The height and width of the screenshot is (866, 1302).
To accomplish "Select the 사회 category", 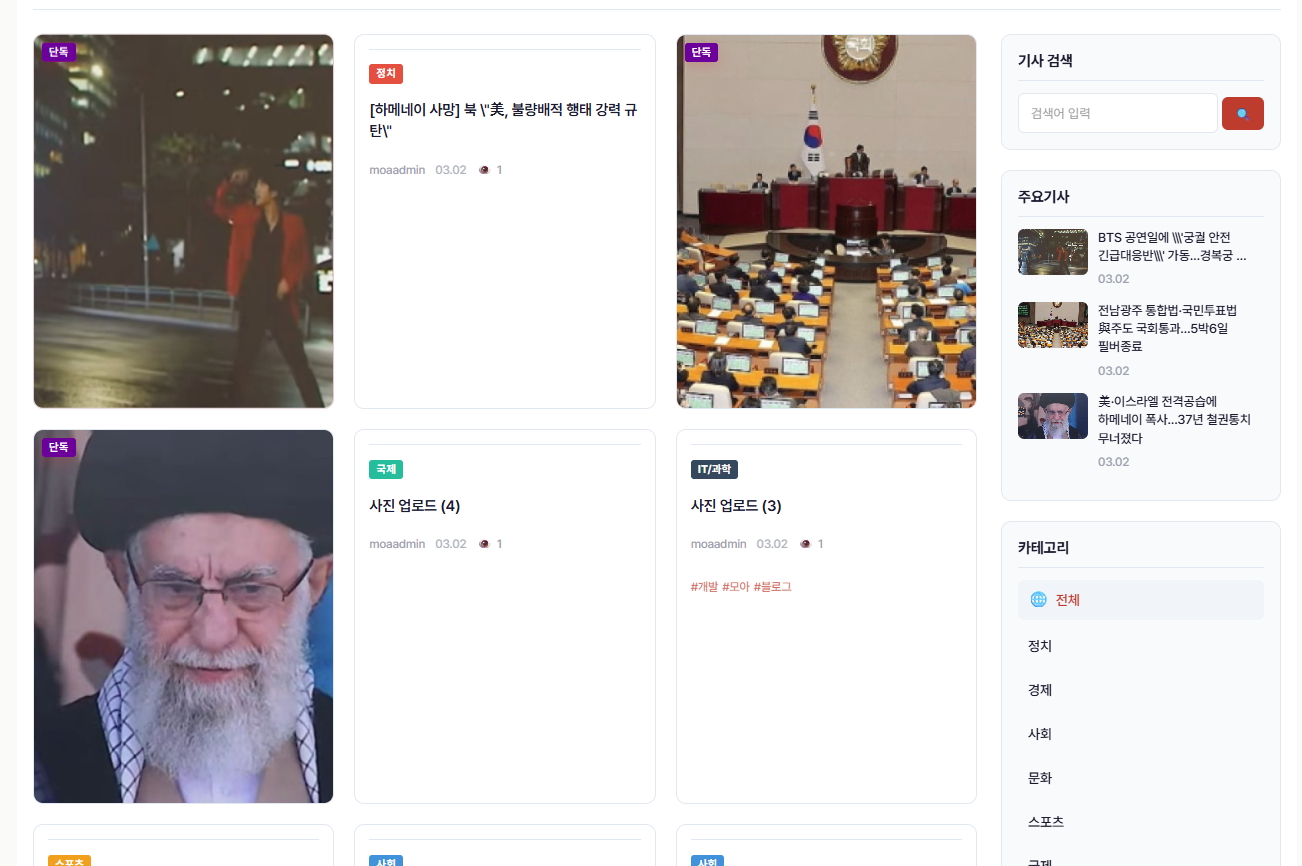I will 1040,734.
